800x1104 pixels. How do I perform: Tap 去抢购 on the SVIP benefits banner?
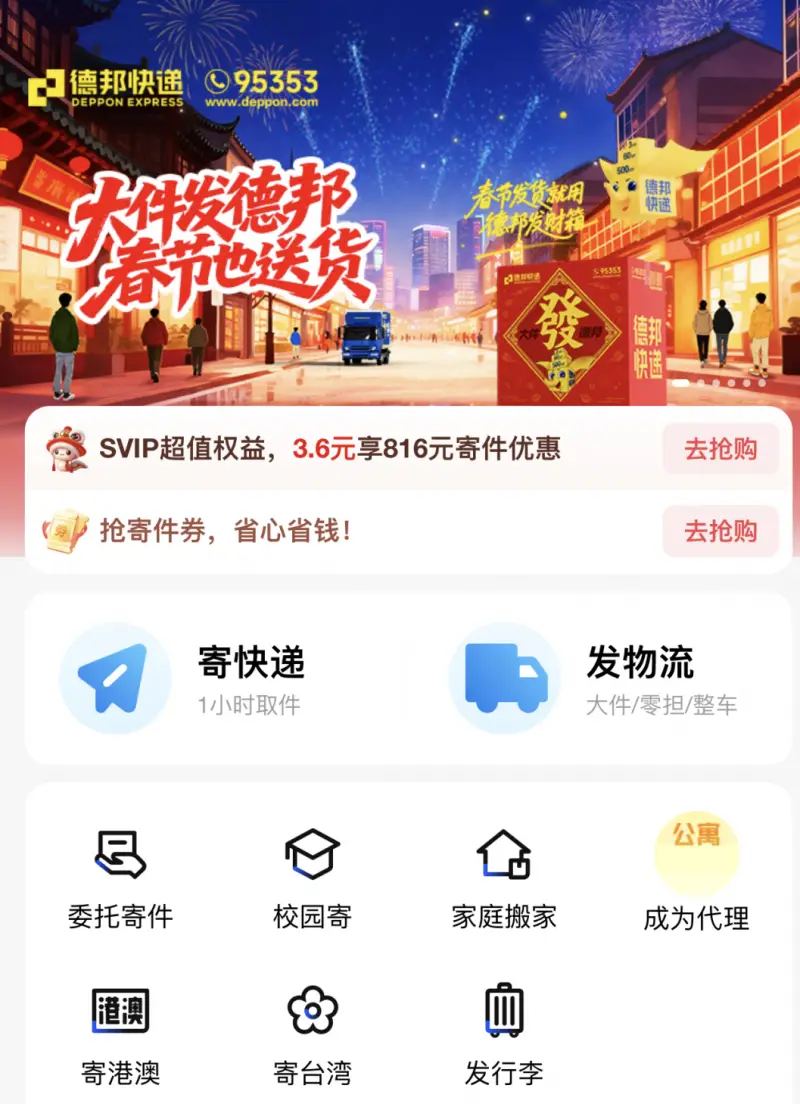[x=722, y=450]
